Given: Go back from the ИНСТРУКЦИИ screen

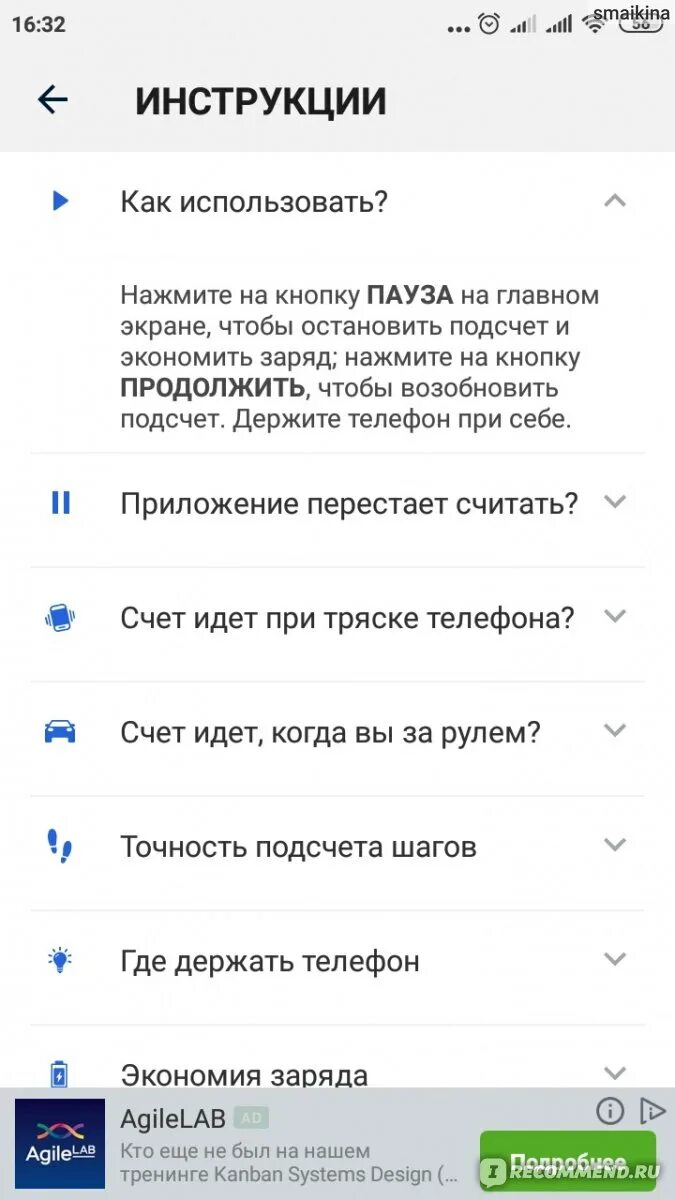Looking at the screenshot, I should point(52,99).
